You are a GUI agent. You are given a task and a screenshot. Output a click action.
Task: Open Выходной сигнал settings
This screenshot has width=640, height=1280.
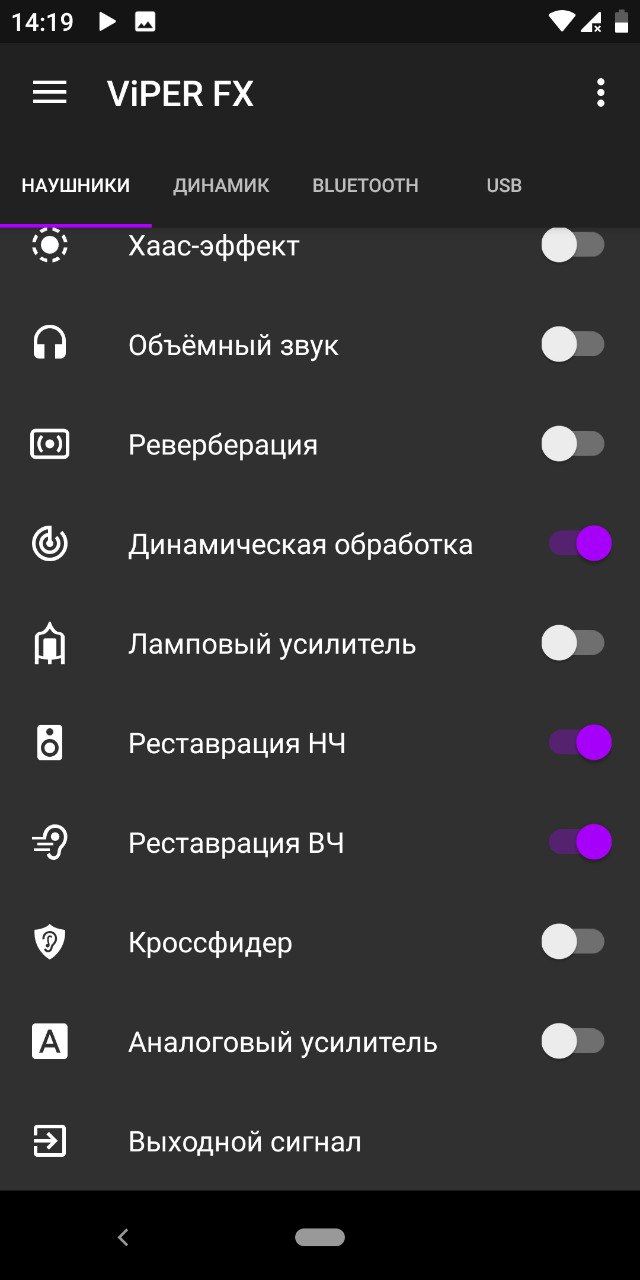click(320, 1141)
